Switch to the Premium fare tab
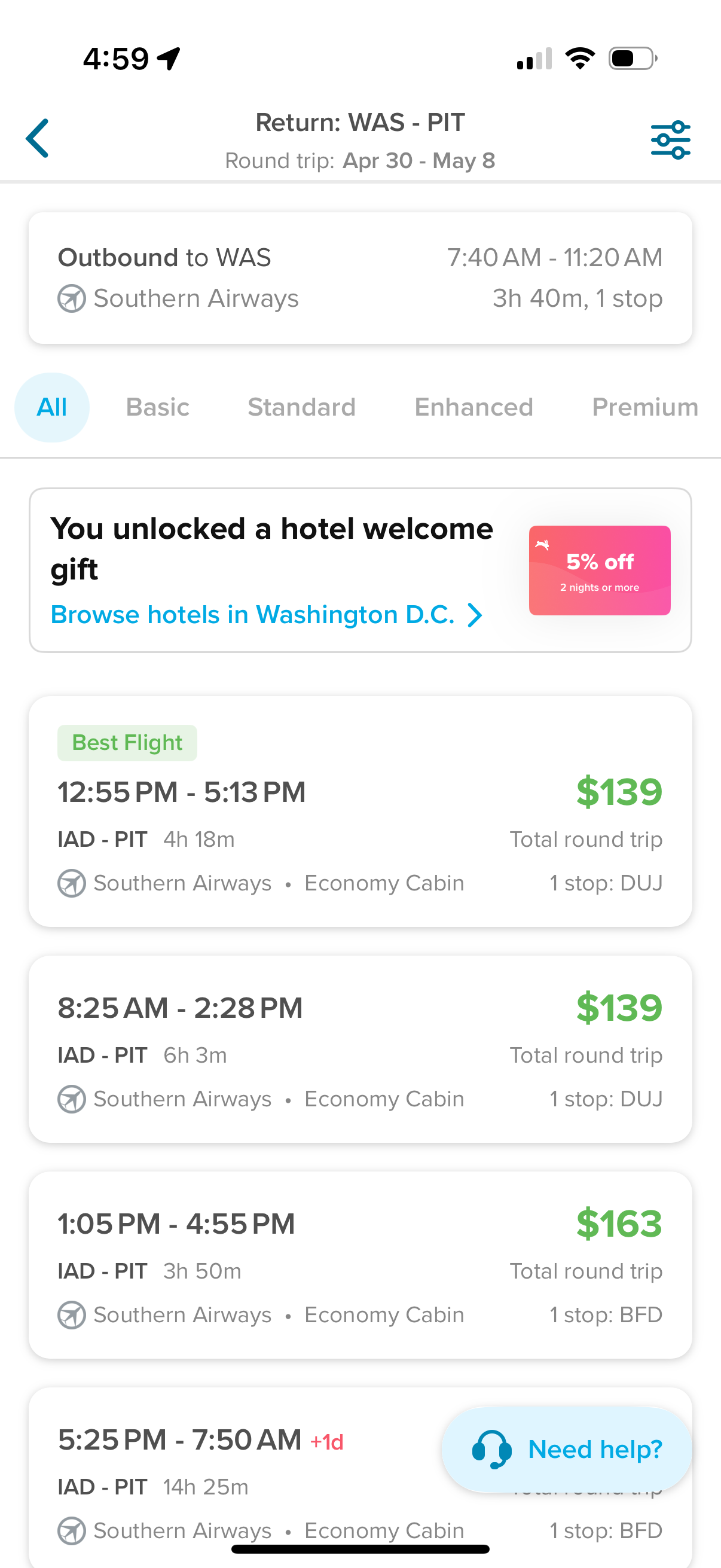 [644, 407]
